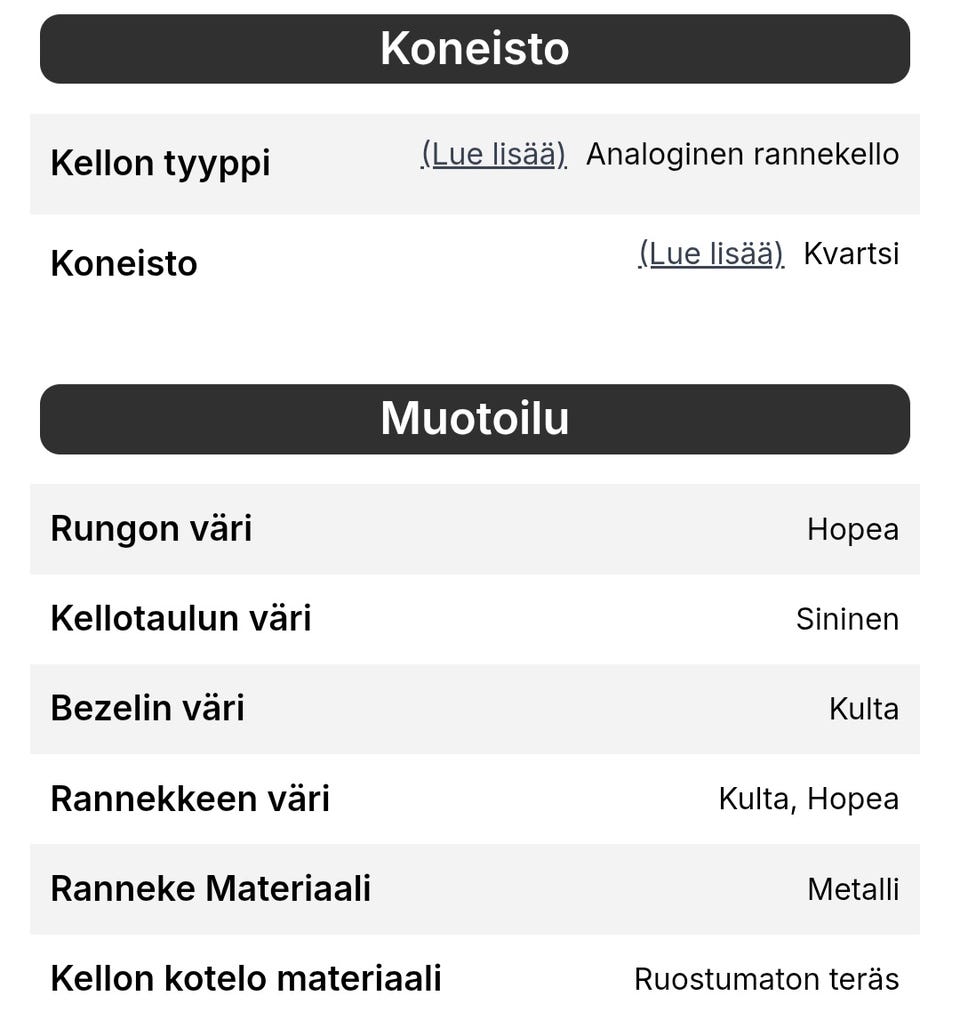Select the 'Sininen' value text
This screenshot has height=1036, width=960.
(848, 619)
